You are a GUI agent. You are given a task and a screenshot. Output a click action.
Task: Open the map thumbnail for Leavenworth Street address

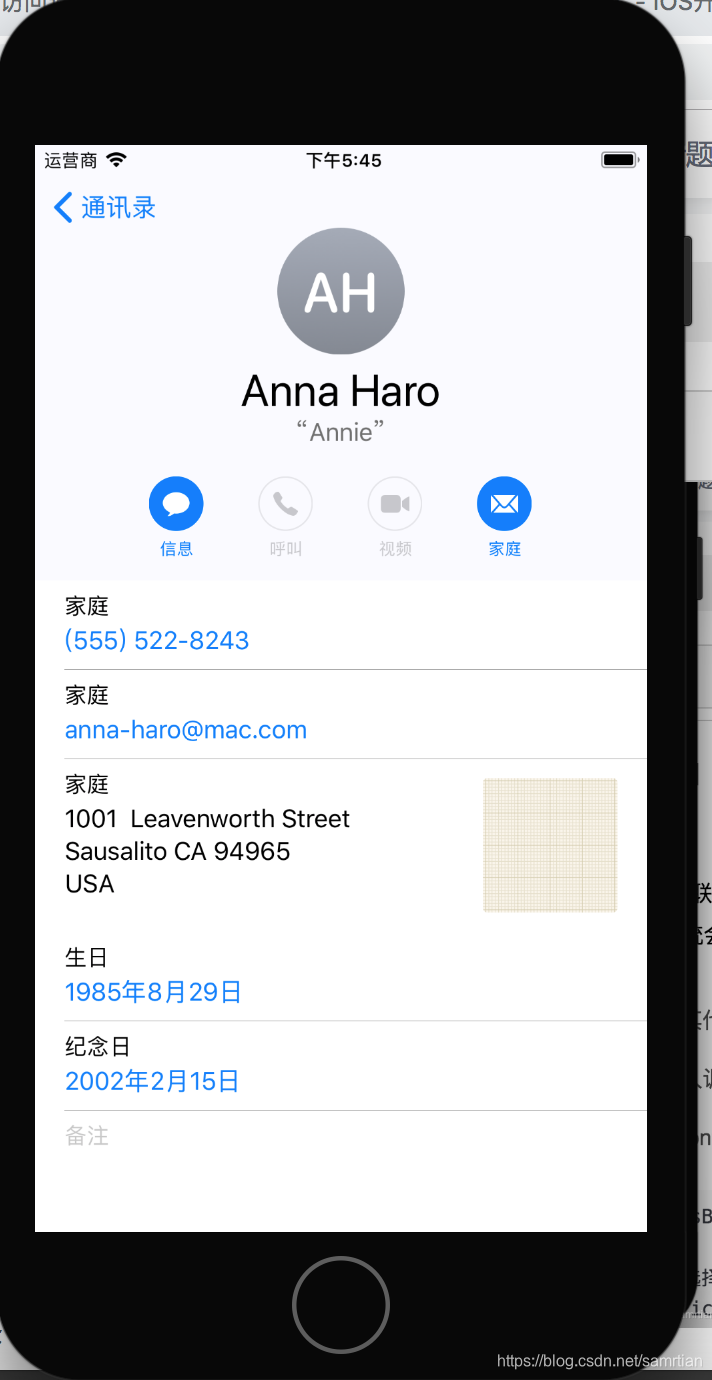pyautogui.click(x=550, y=845)
